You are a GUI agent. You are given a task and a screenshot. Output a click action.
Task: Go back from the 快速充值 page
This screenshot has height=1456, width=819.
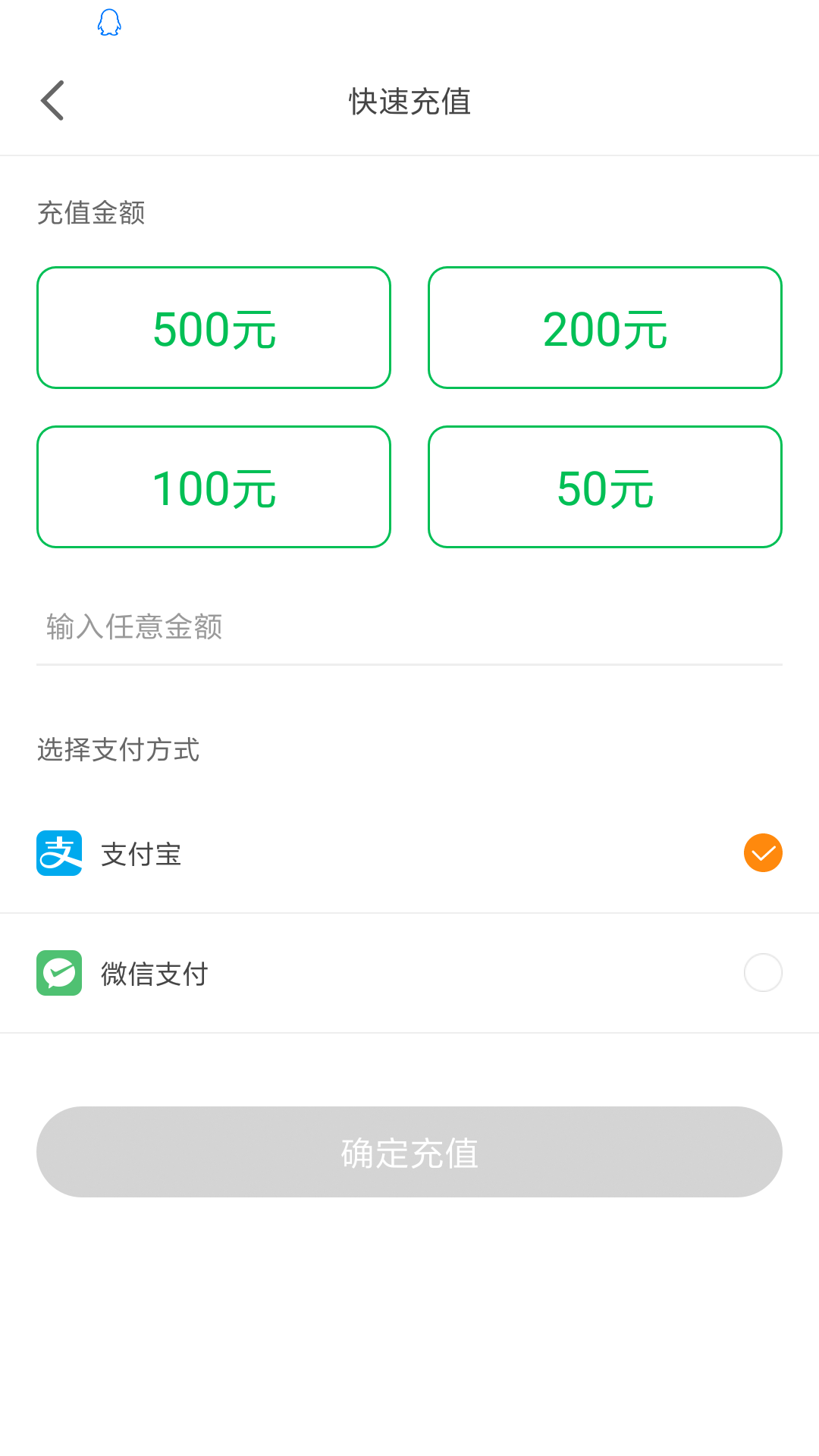point(52,101)
